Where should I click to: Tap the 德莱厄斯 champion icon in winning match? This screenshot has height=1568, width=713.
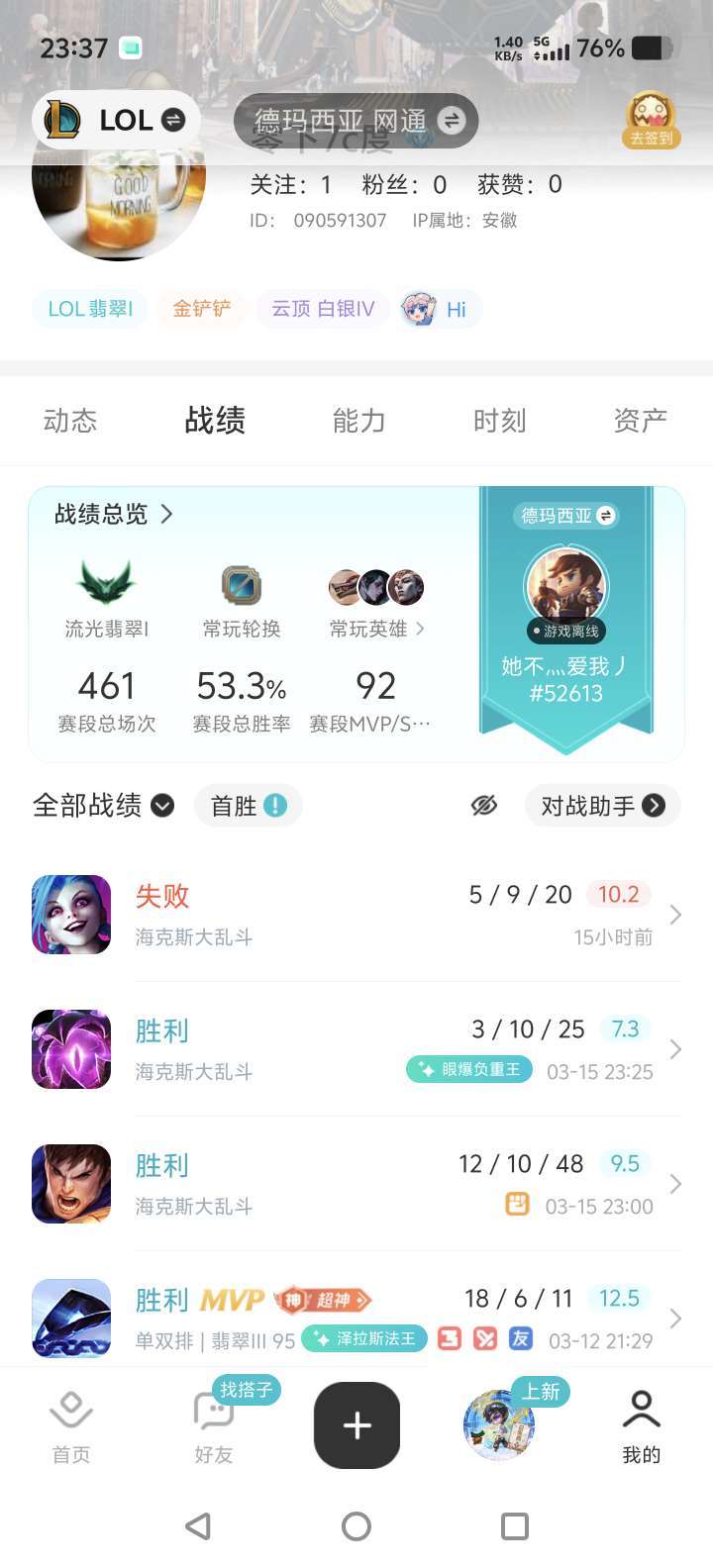(70, 1184)
